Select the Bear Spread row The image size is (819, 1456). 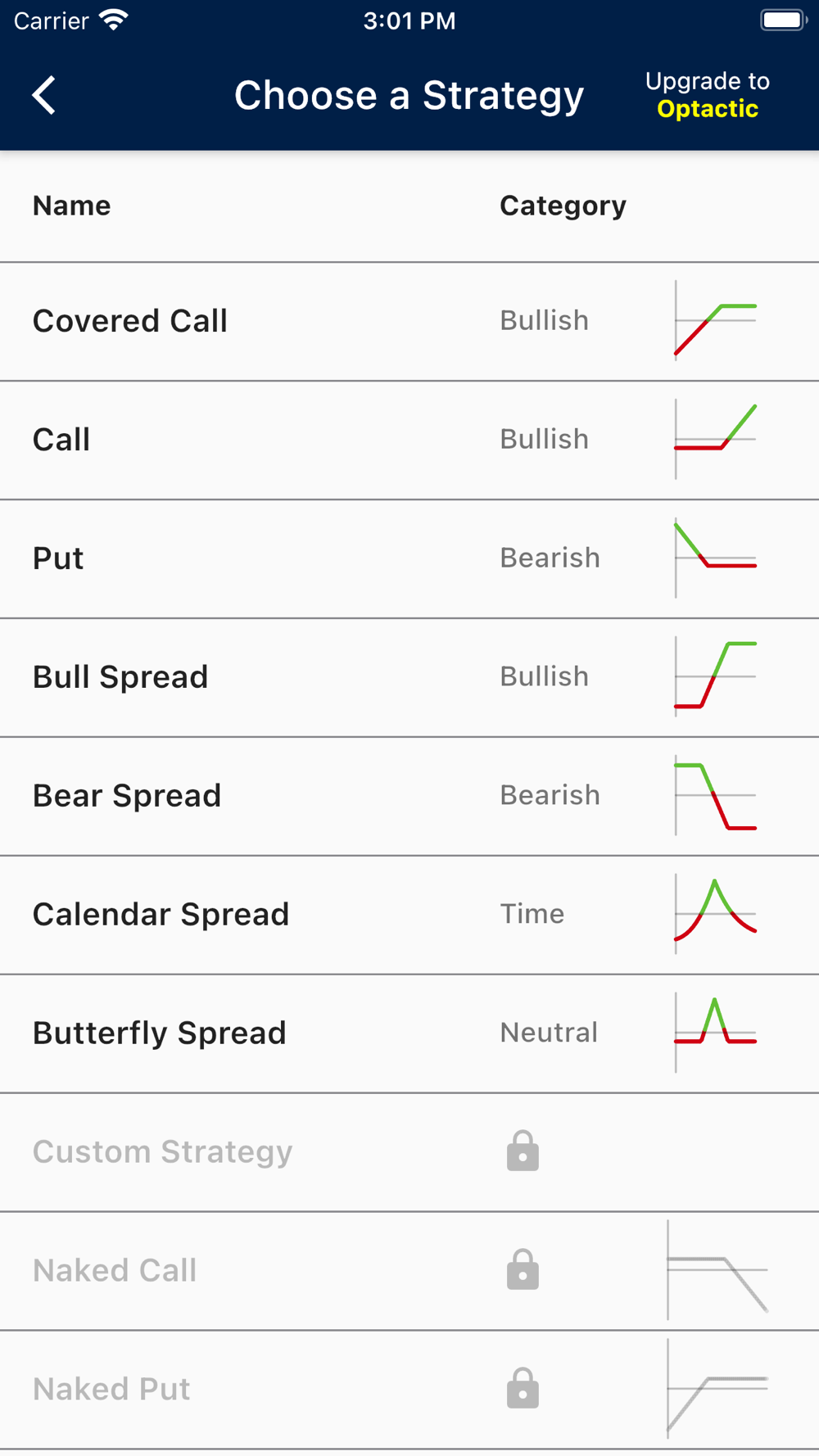coord(409,797)
